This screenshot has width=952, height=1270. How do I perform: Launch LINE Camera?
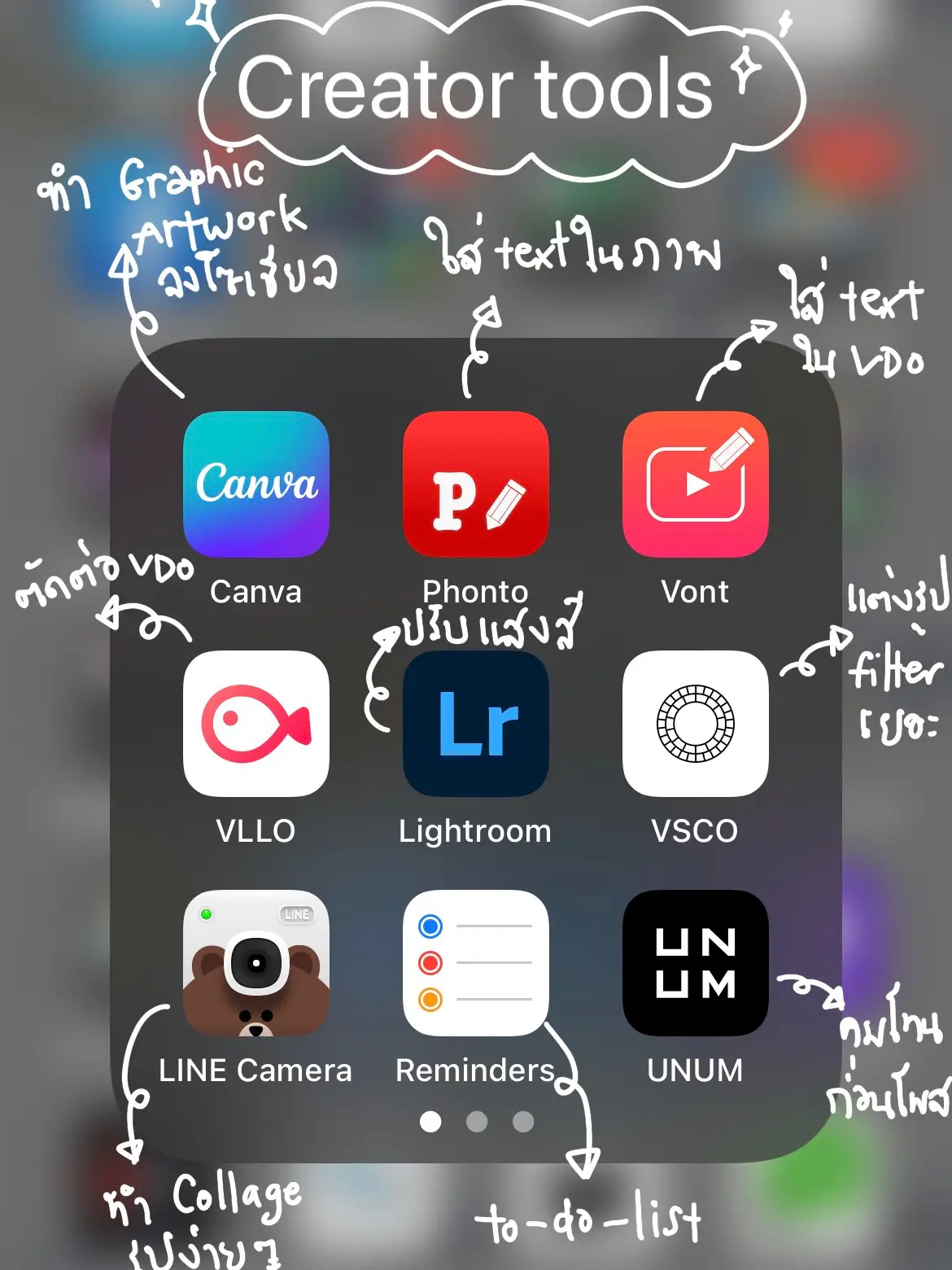(256, 963)
